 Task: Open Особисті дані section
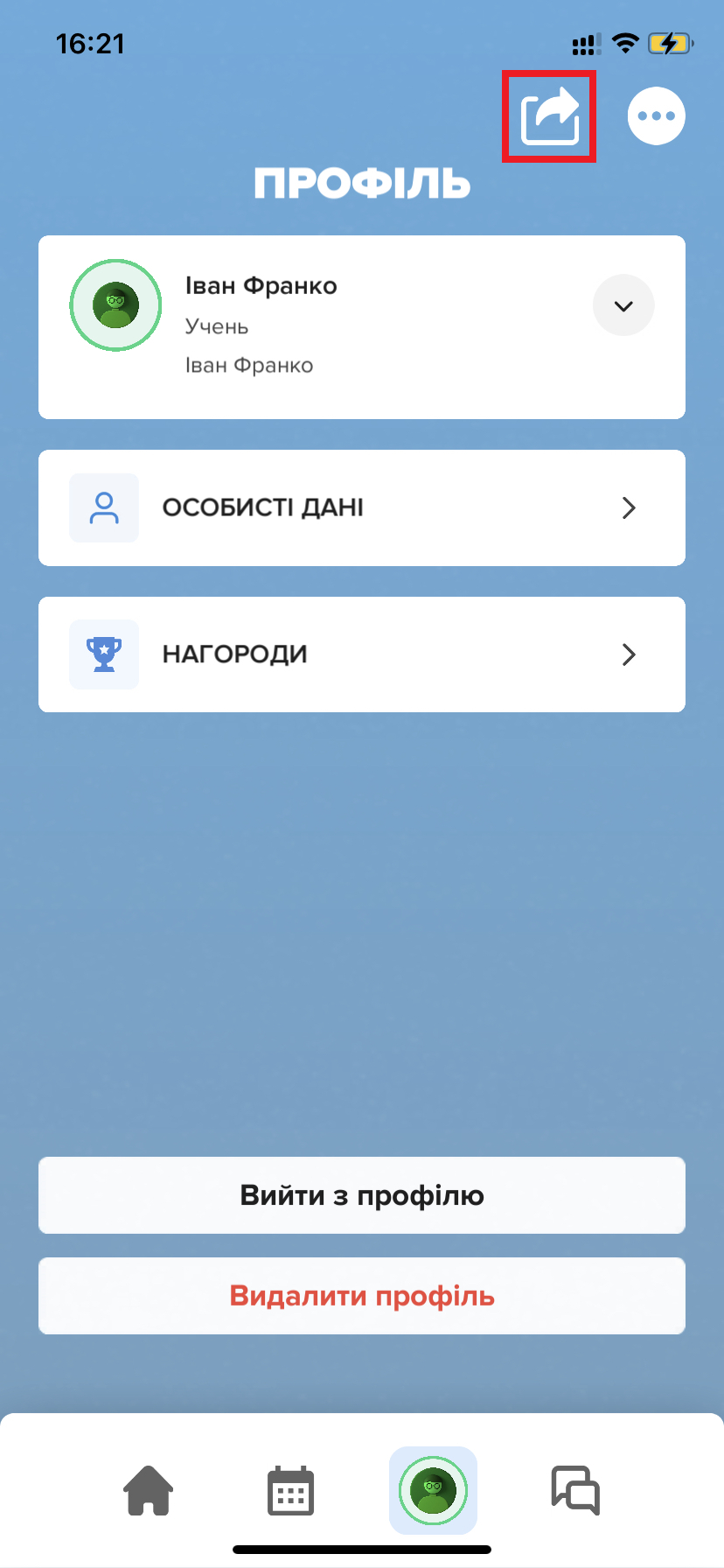tap(362, 507)
